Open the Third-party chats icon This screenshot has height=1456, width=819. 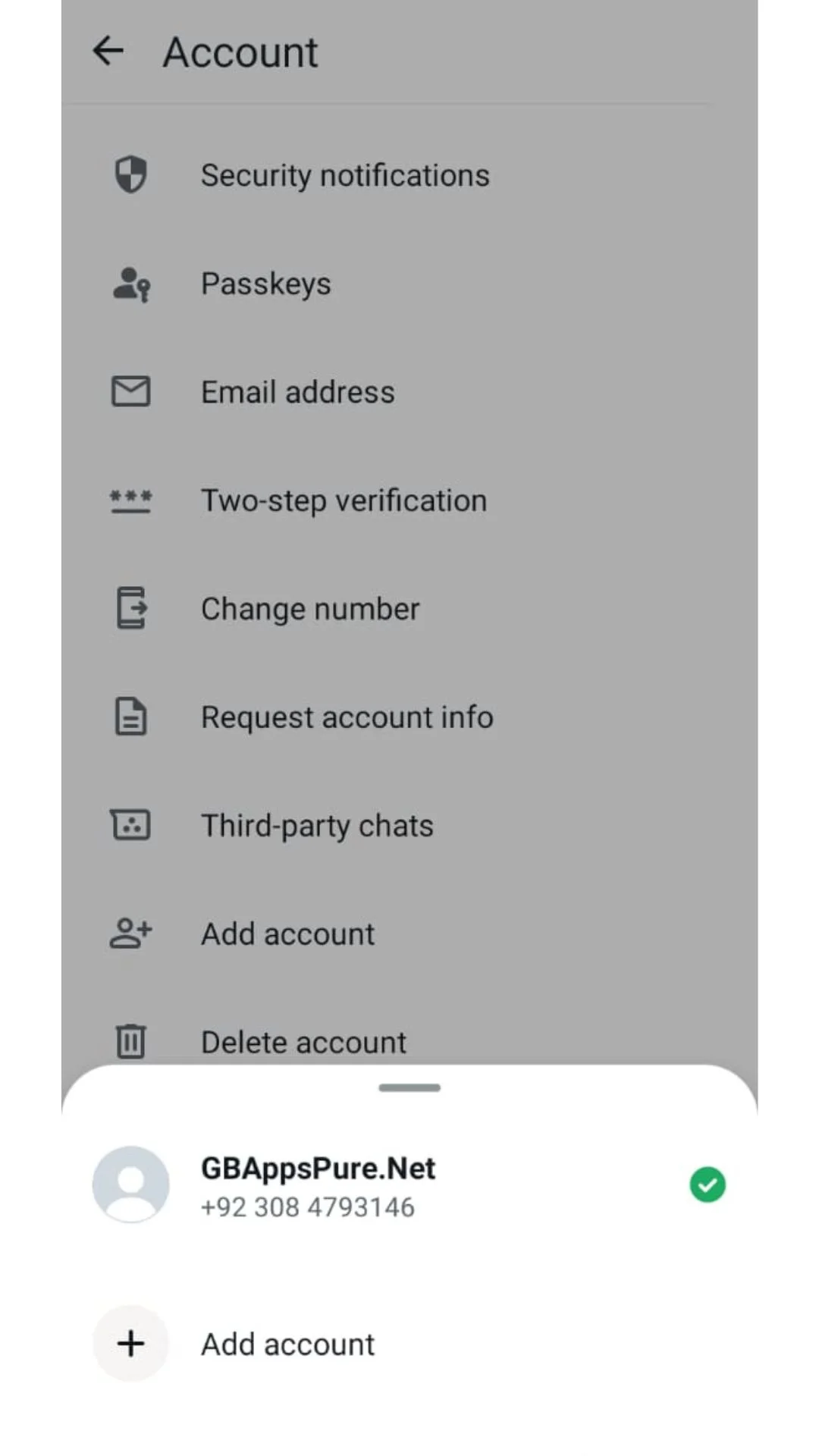(130, 825)
